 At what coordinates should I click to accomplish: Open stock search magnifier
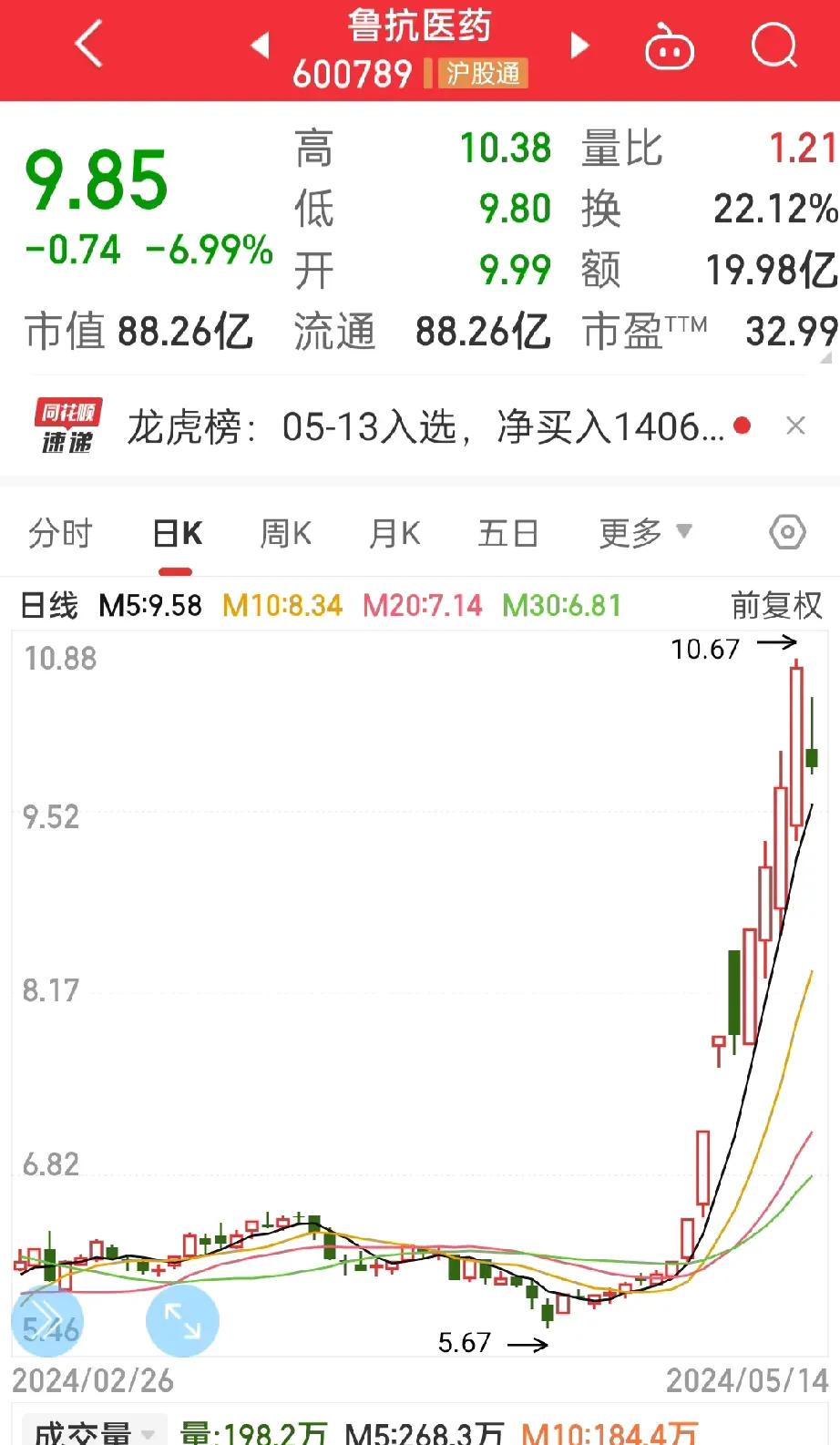click(774, 45)
